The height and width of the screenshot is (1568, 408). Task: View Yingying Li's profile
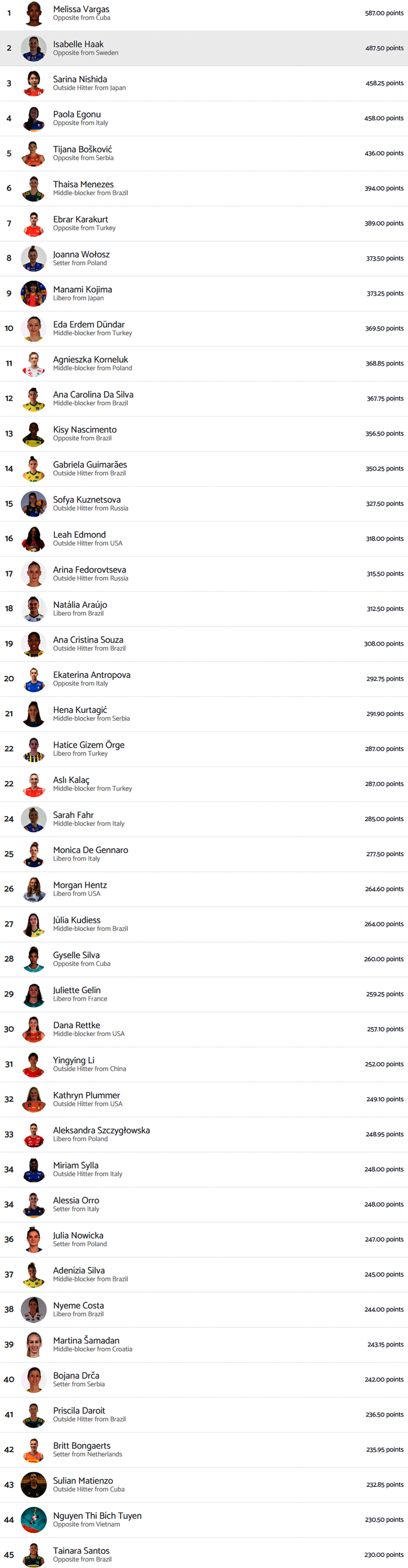(74, 1061)
